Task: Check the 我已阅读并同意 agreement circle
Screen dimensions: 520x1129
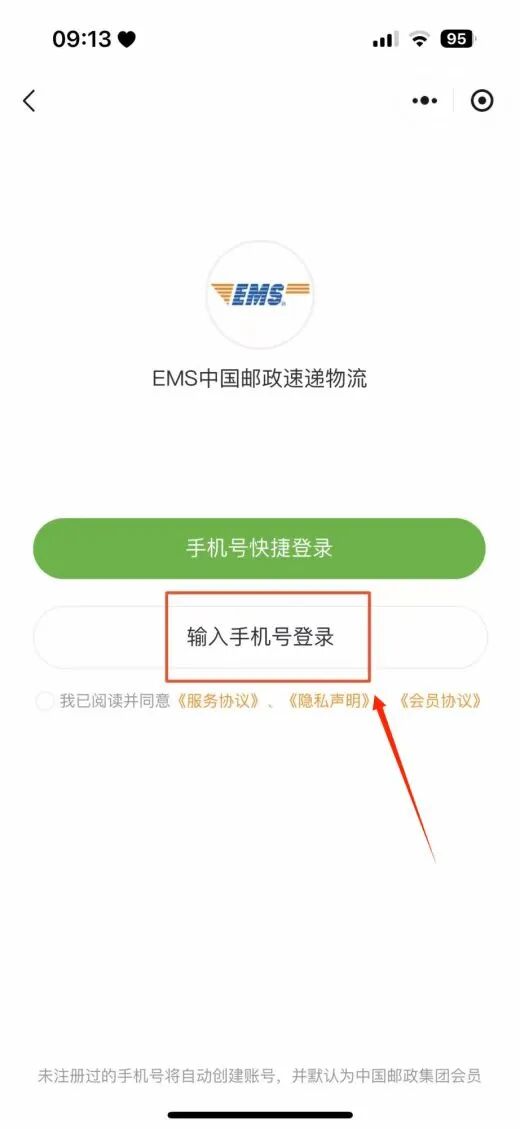Action: (x=45, y=701)
